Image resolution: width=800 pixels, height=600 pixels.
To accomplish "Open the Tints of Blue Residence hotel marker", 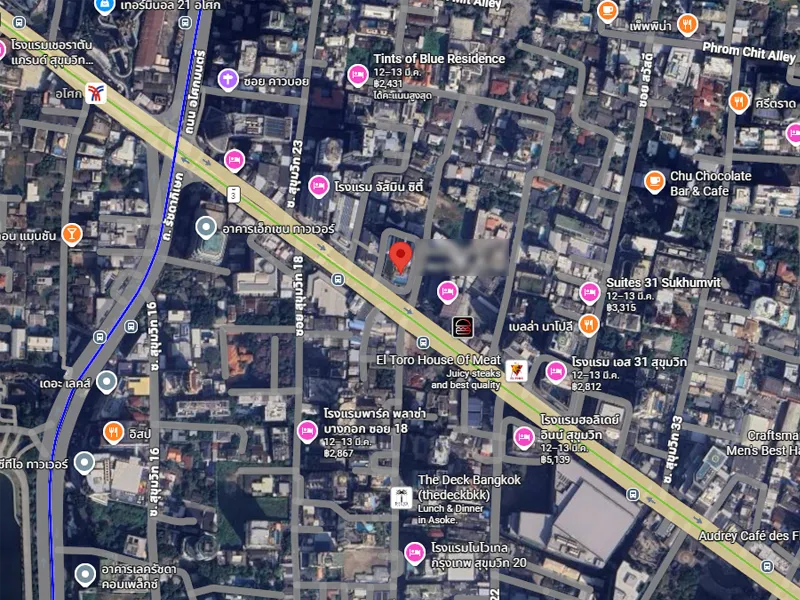I will click(x=357, y=73).
